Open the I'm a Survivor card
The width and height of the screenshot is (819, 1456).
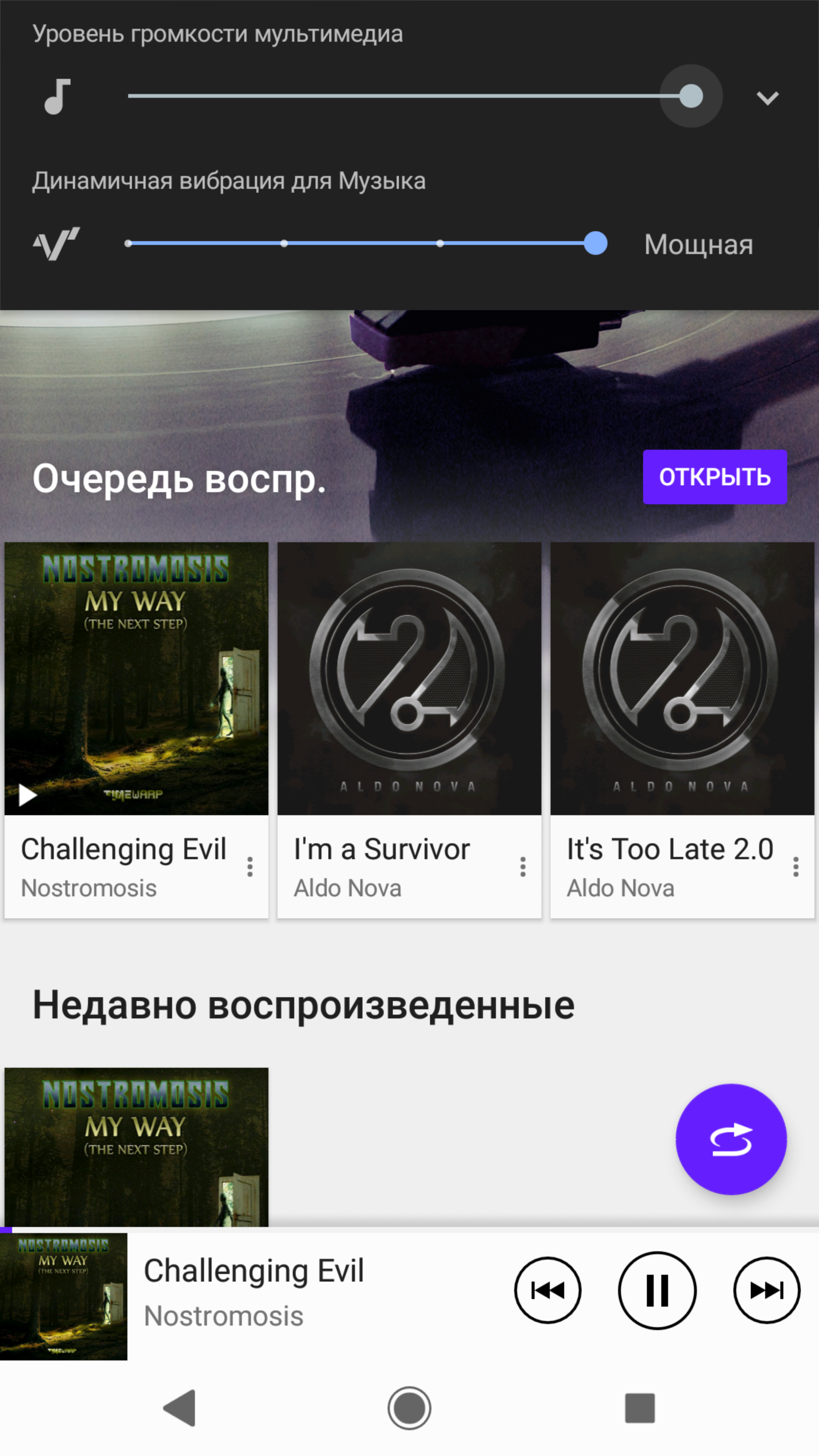pyautogui.click(x=409, y=678)
